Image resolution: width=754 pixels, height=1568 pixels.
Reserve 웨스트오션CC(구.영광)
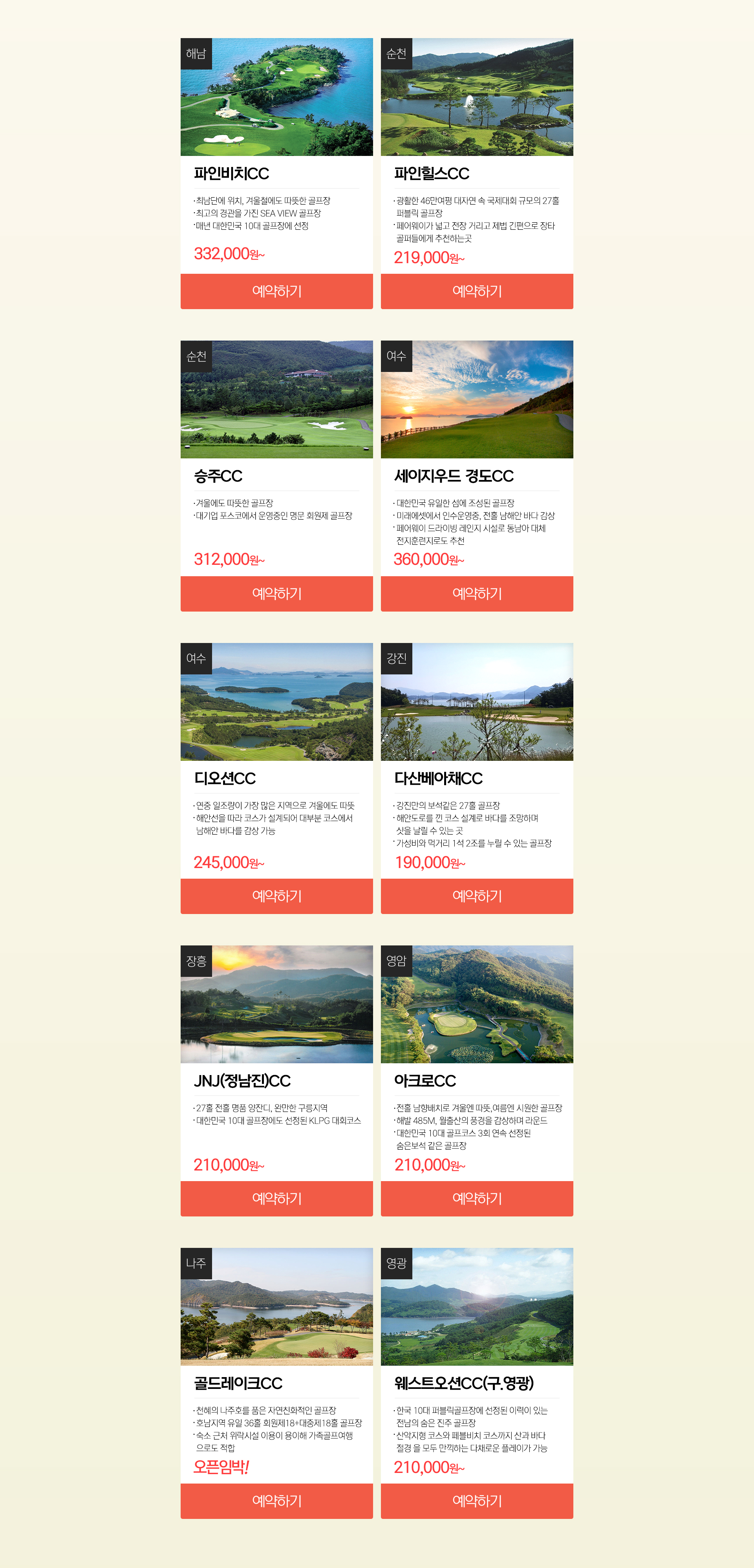pos(476,1501)
